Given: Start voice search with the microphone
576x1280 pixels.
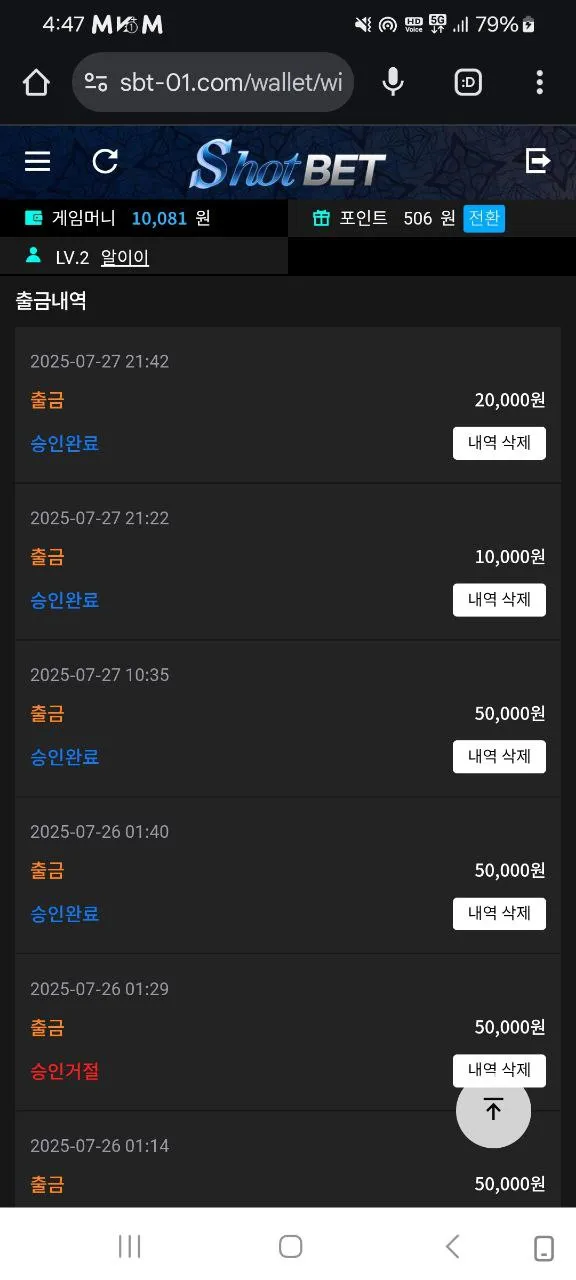Looking at the screenshot, I should pos(393,82).
